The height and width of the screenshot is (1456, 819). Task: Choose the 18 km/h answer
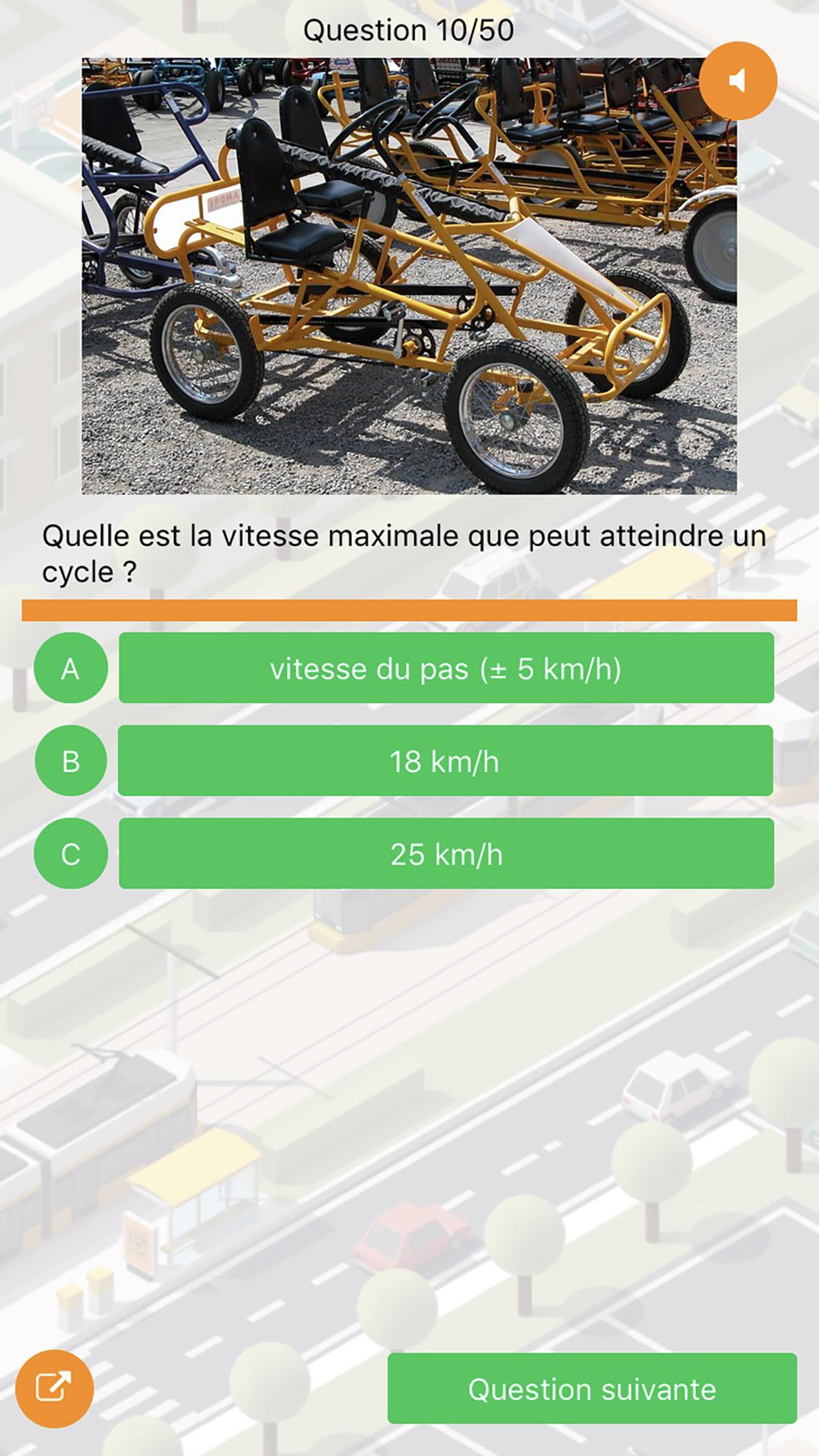[x=446, y=761]
